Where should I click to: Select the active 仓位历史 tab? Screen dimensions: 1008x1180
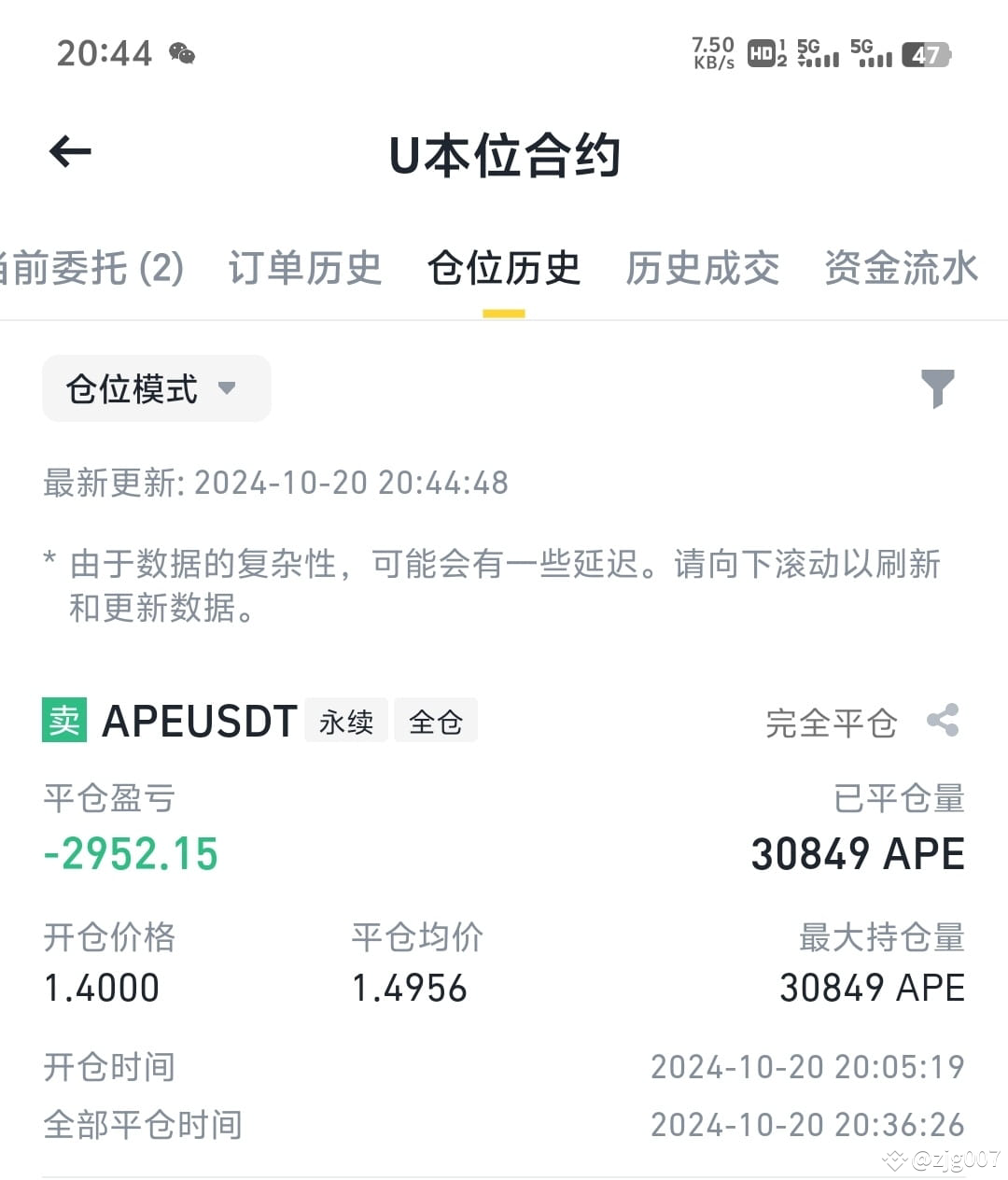click(x=503, y=268)
